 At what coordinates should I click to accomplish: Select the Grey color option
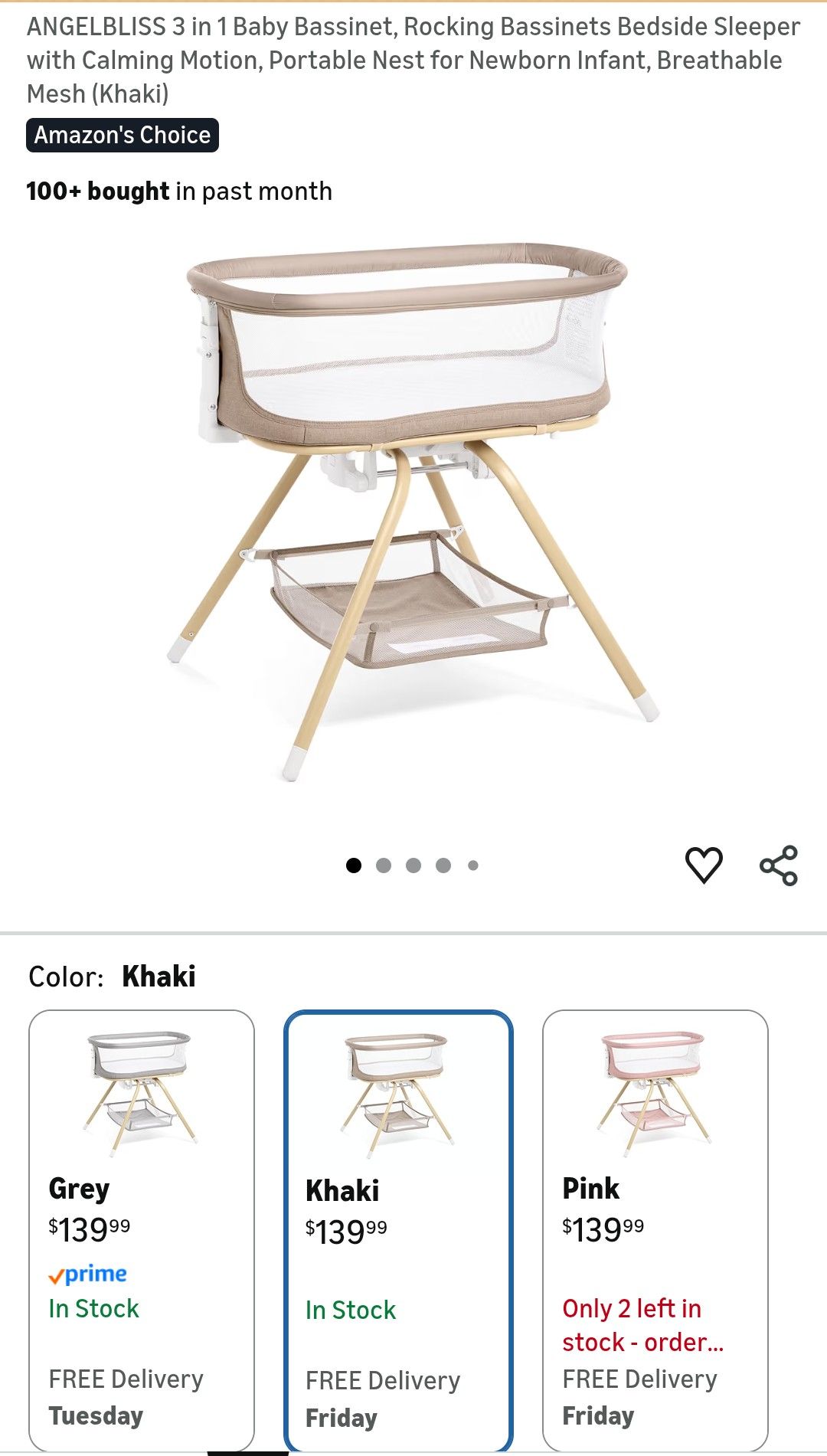(142, 1230)
